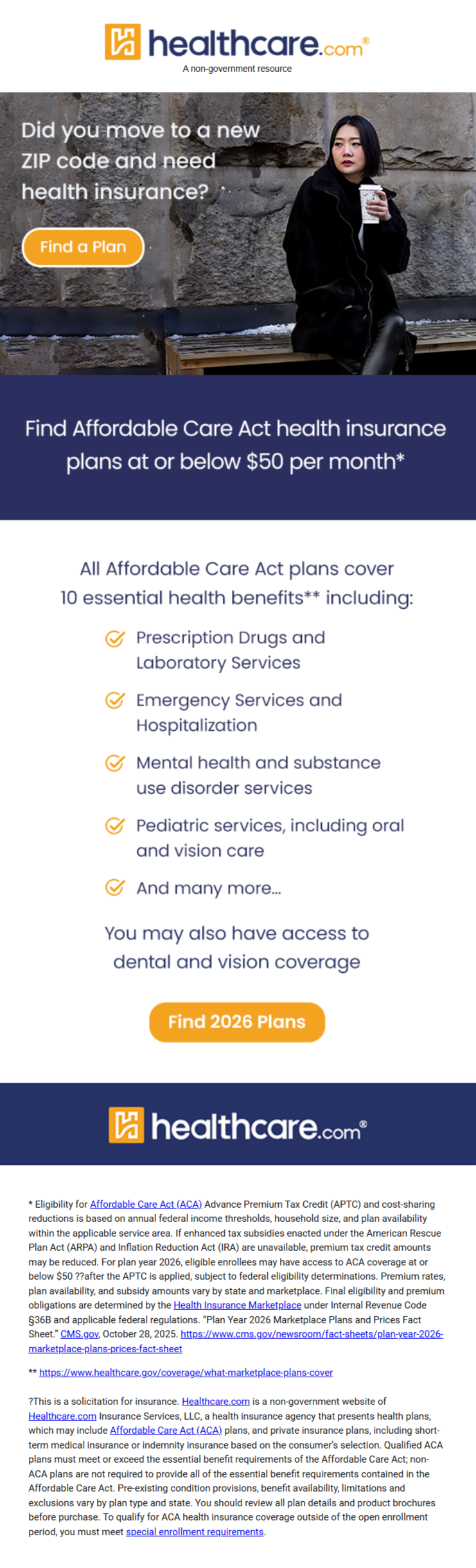Open the CMS.gov link
This screenshot has height=1568, width=476.
tap(80, 1334)
